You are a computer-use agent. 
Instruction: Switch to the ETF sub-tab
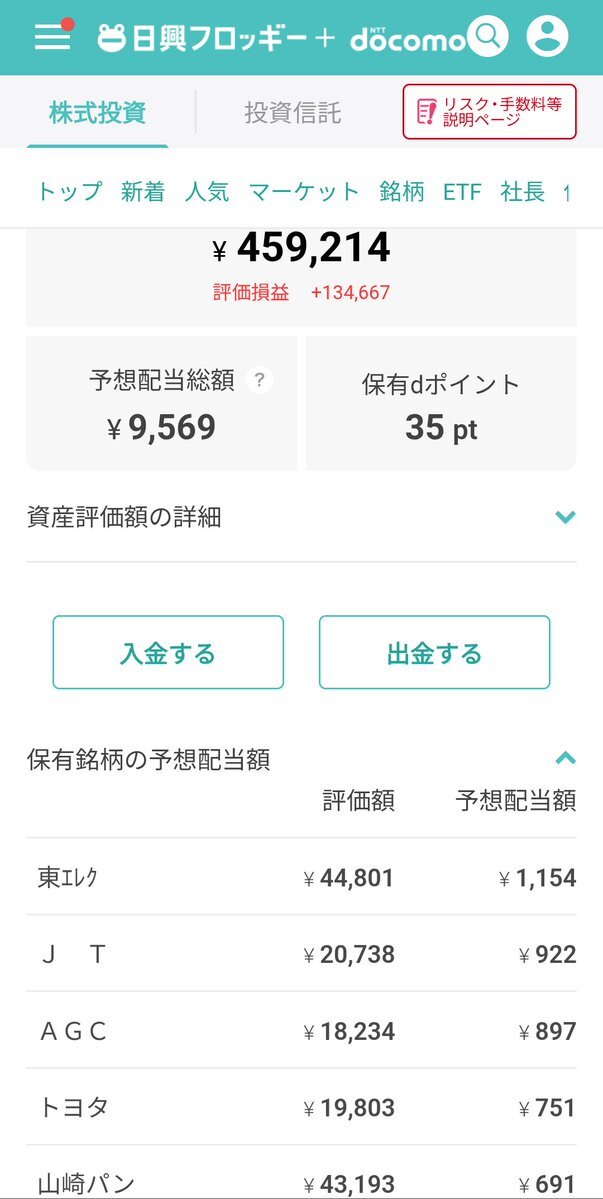pyautogui.click(x=462, y=191)
